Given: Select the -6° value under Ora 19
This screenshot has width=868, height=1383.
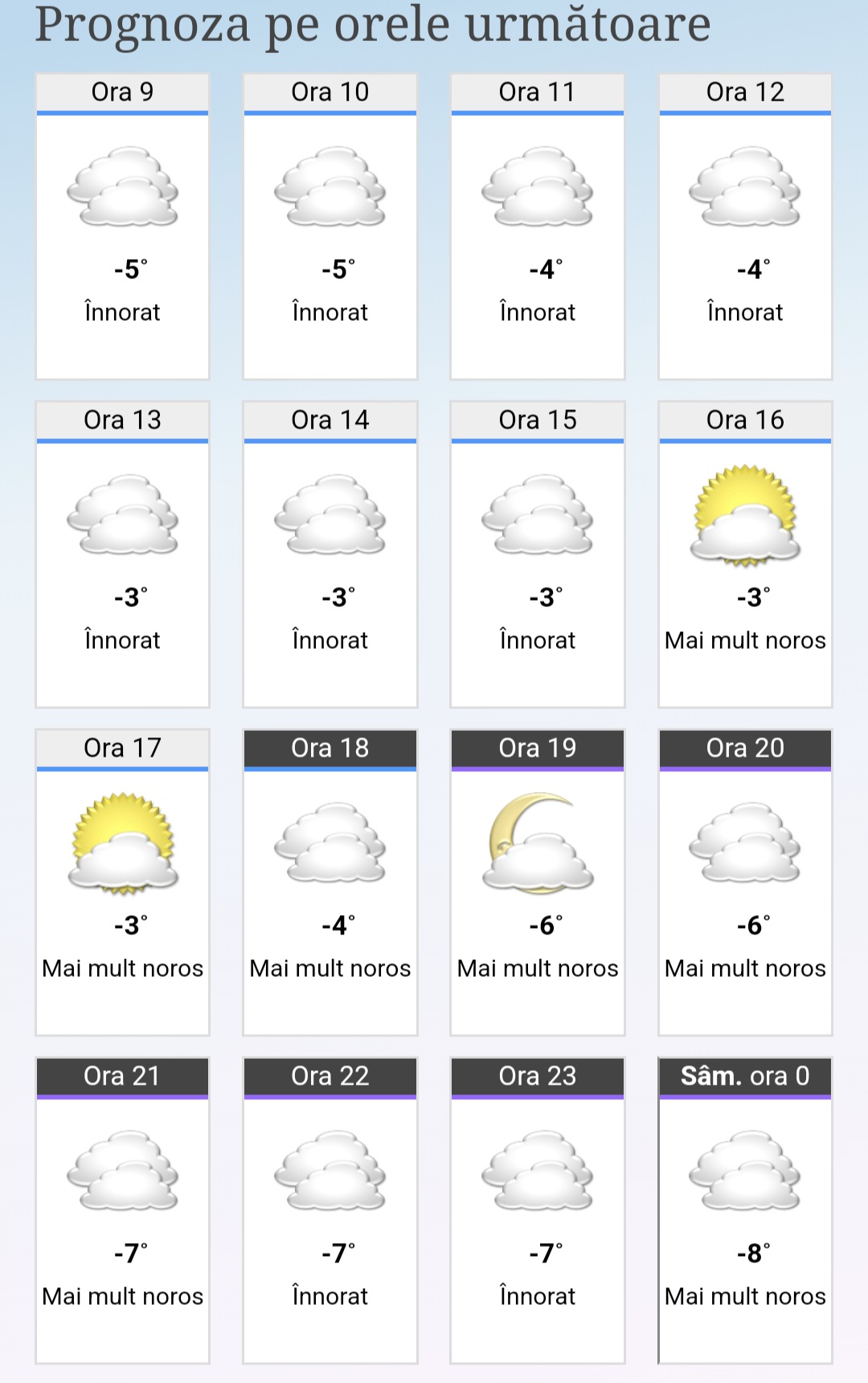Looking at the screenshot, I should tap(537, 925).
